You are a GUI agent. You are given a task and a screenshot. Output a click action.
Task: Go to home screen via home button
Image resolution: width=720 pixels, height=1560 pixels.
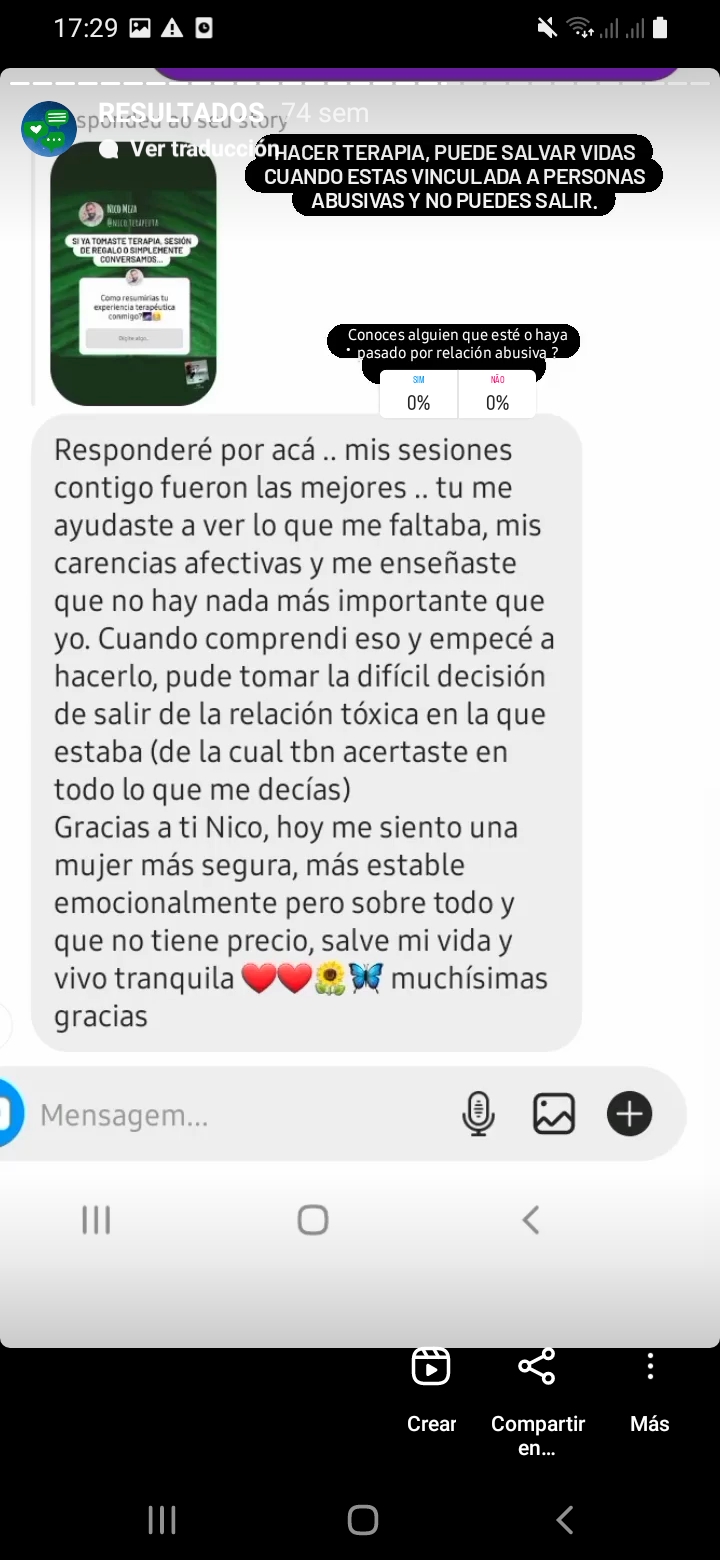click(362, 1520)
